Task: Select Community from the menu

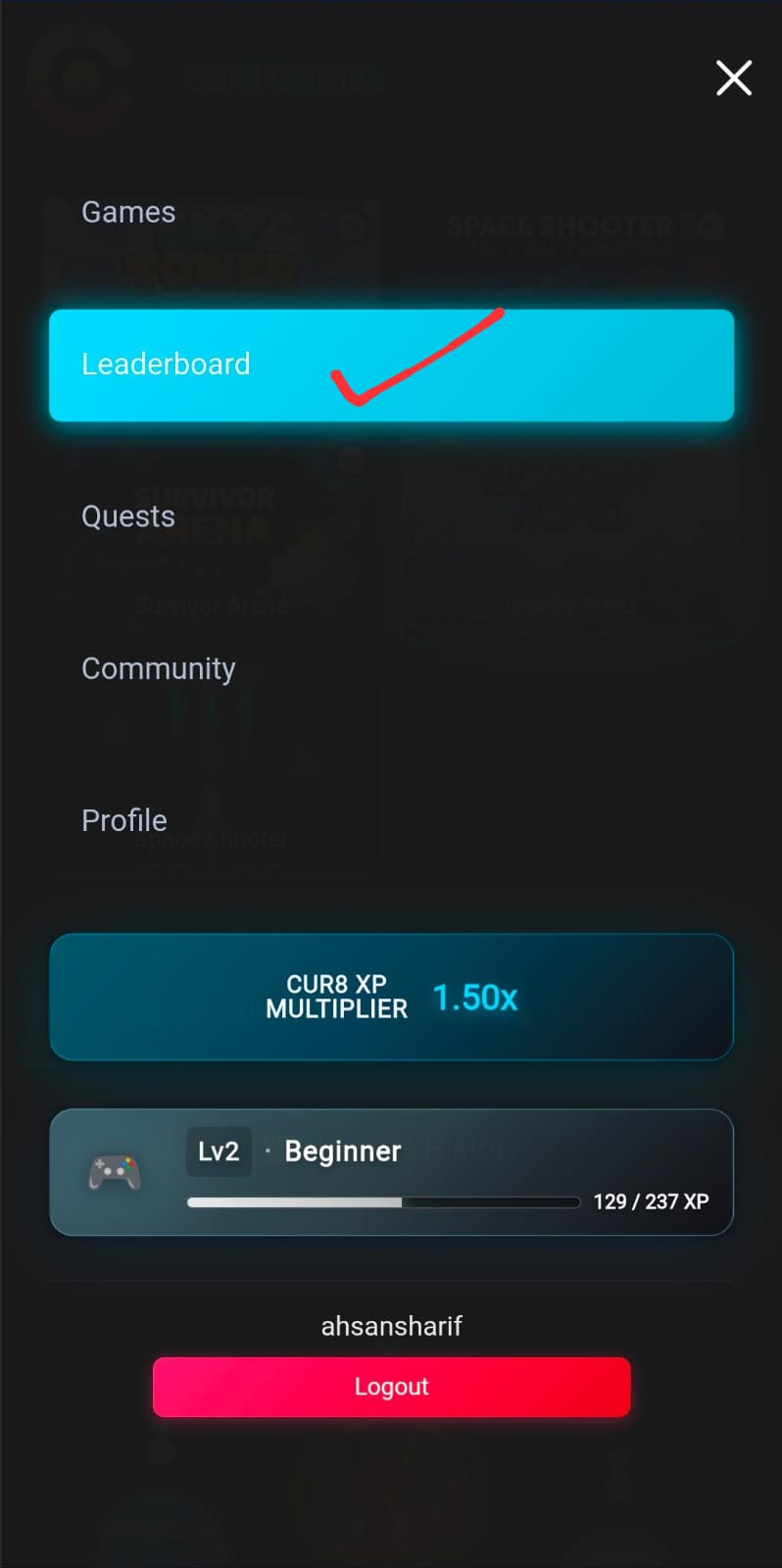Action: (x=159, y=668)
